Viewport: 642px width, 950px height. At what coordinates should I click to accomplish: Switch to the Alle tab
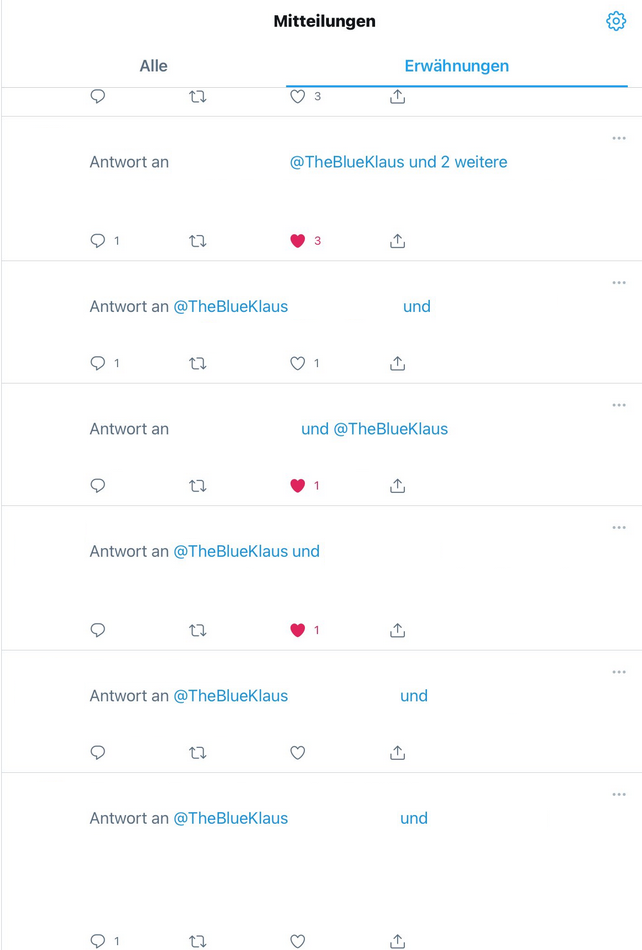(153, 66)
